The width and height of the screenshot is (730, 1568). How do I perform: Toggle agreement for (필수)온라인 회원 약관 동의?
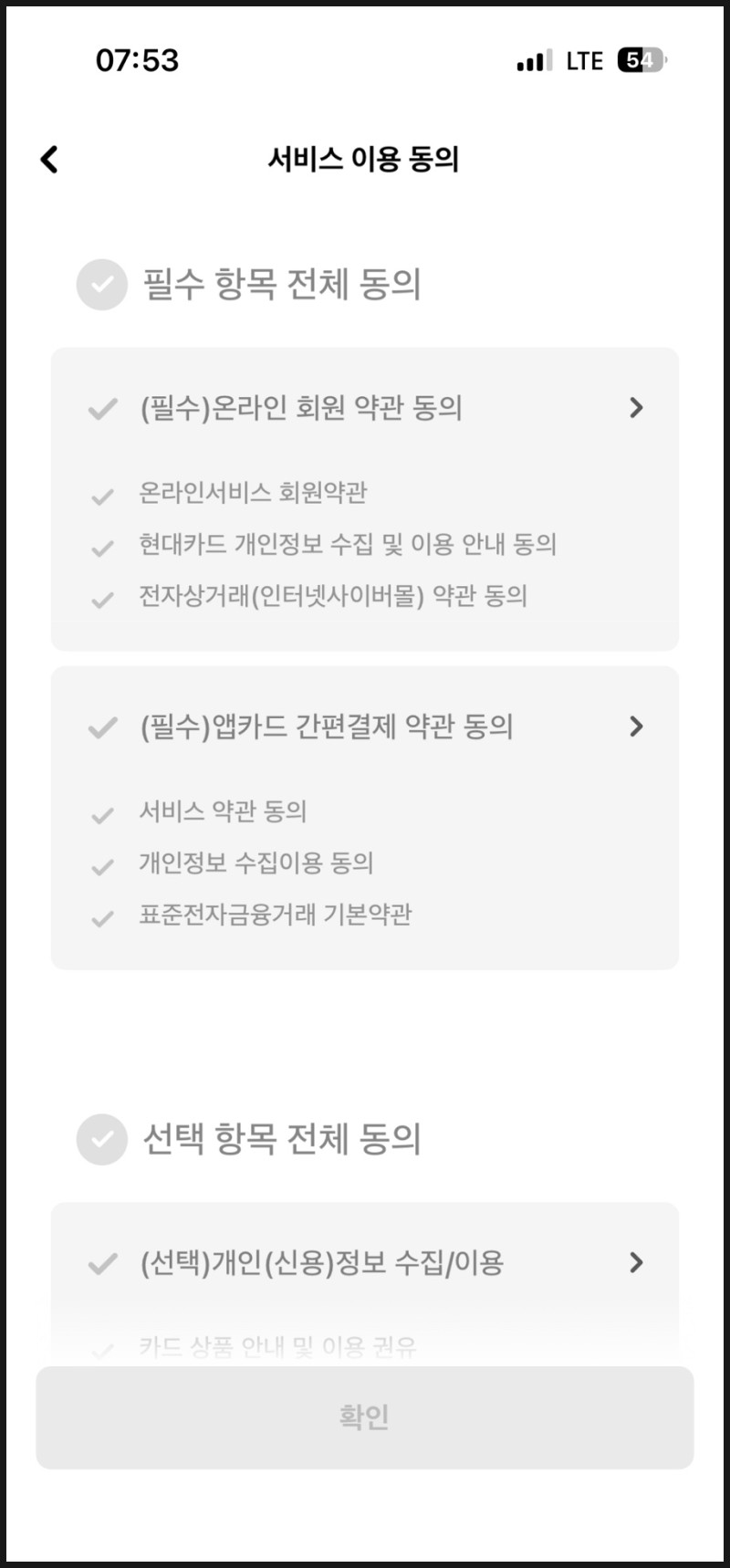[x=103, y=408]
